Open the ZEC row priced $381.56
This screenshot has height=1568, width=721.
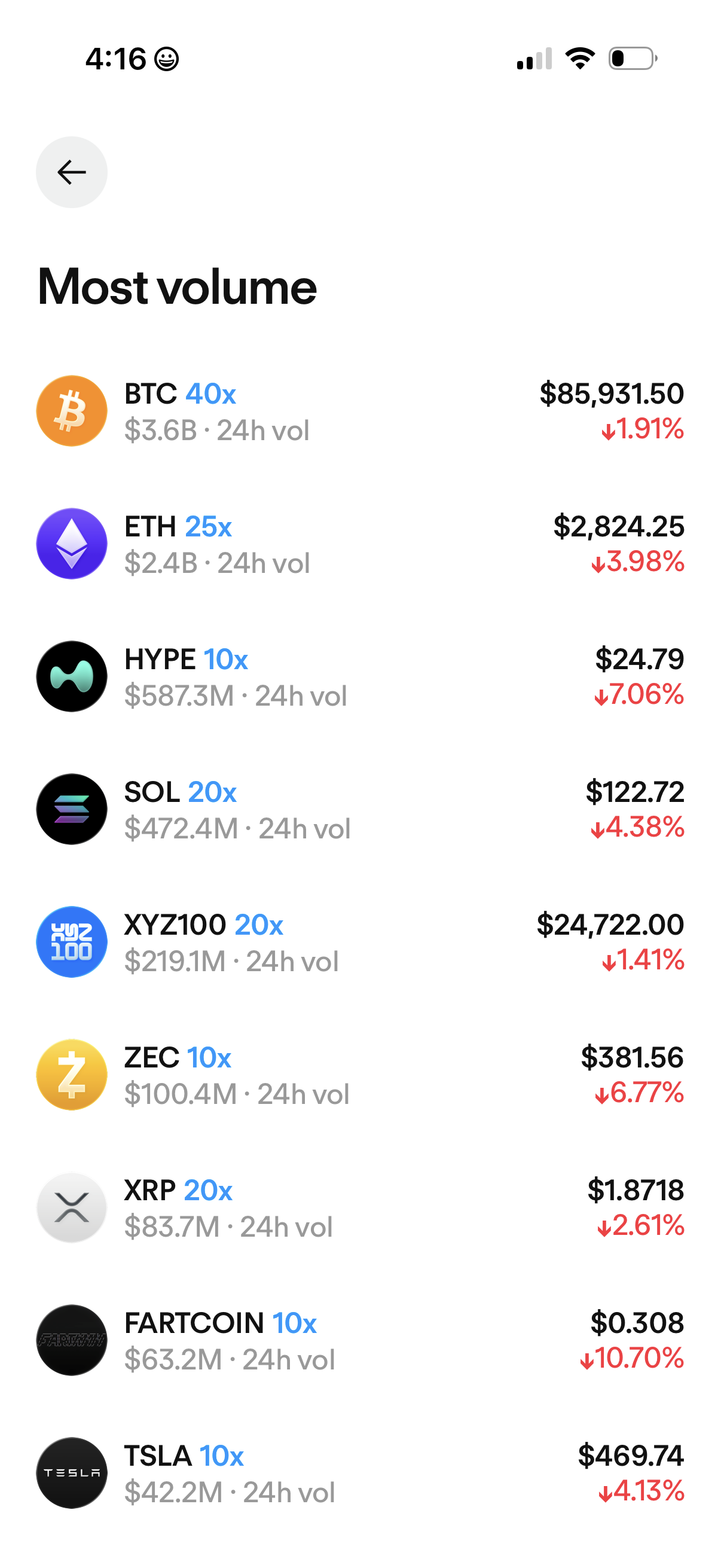tap(633, 1058)
